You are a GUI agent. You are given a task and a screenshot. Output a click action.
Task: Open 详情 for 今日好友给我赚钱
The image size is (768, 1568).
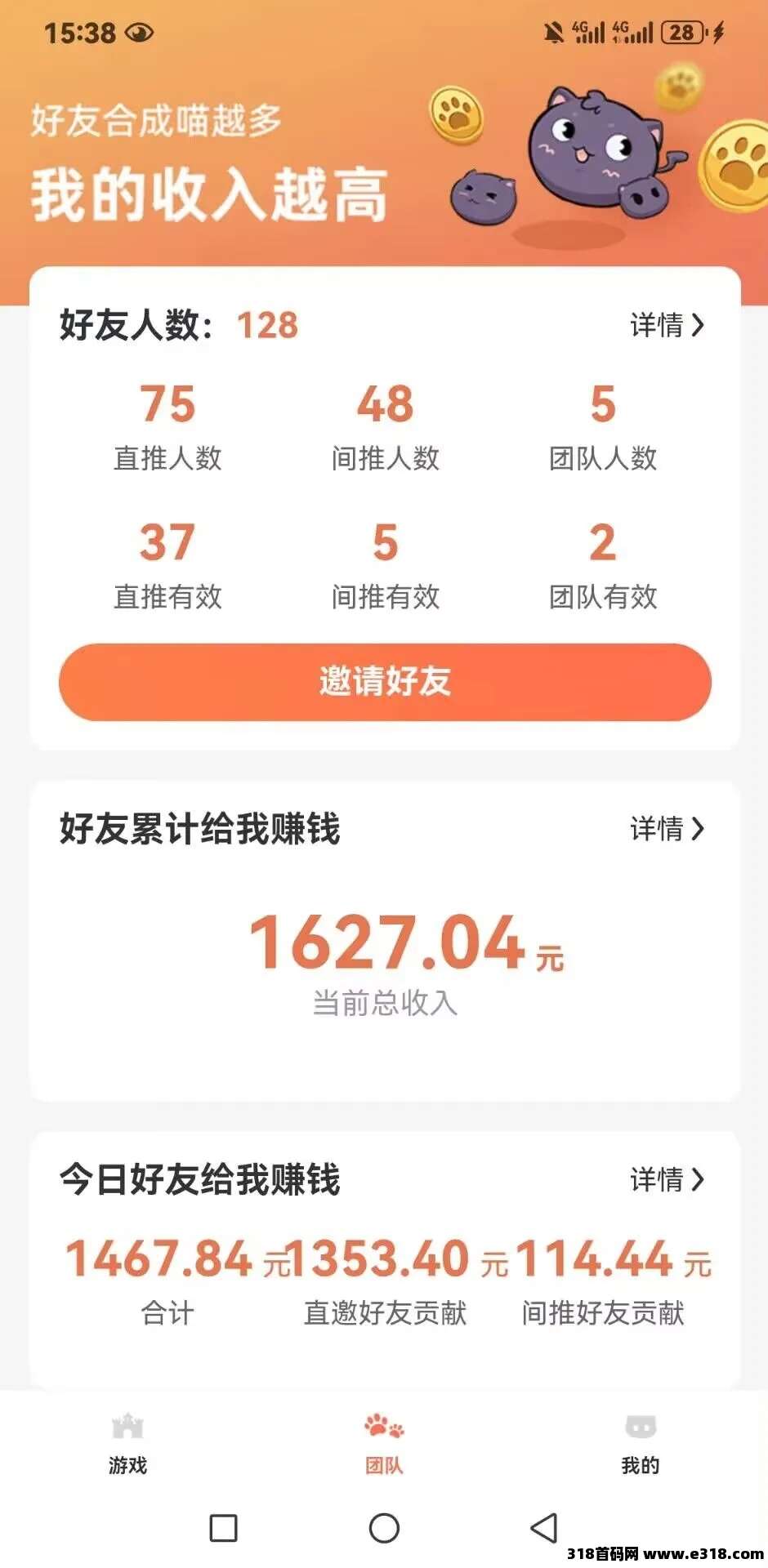click(x=666, y=1179)
